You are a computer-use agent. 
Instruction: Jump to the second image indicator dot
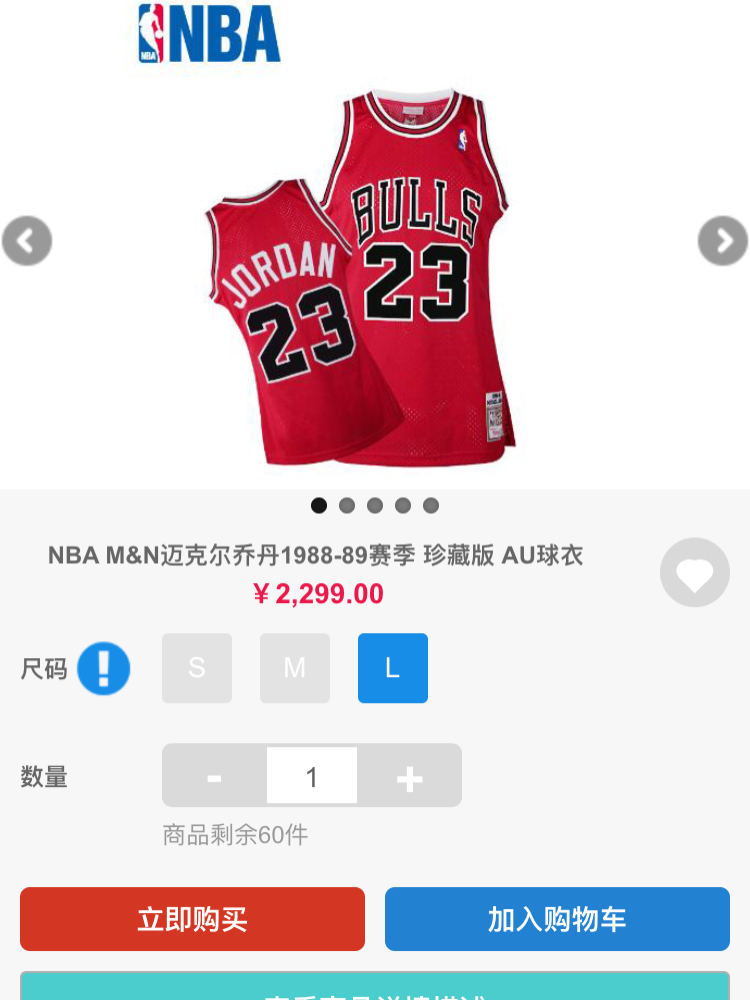(x=347, y=505)
